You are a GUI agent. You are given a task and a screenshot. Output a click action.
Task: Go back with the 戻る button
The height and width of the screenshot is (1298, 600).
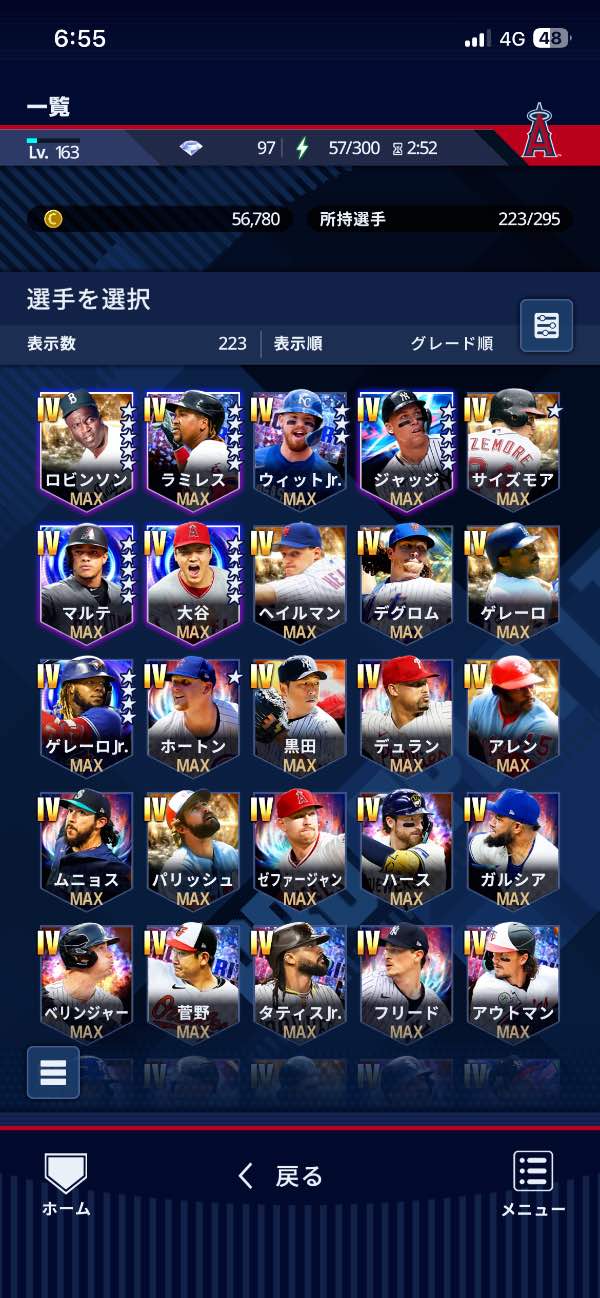pos(280,1176)
